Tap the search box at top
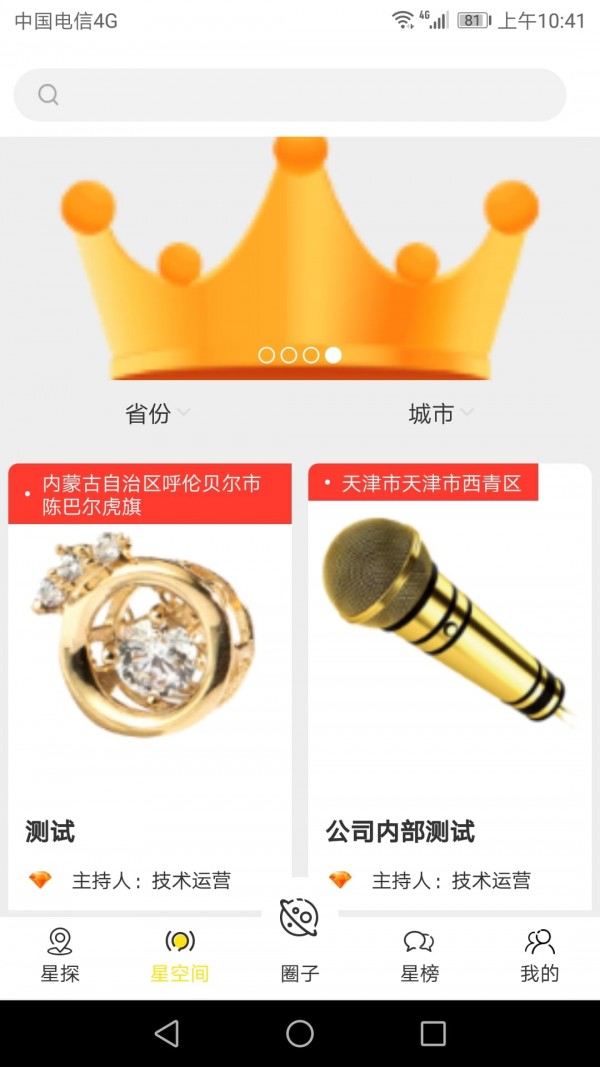600x1067 pixels. (290, 95)
